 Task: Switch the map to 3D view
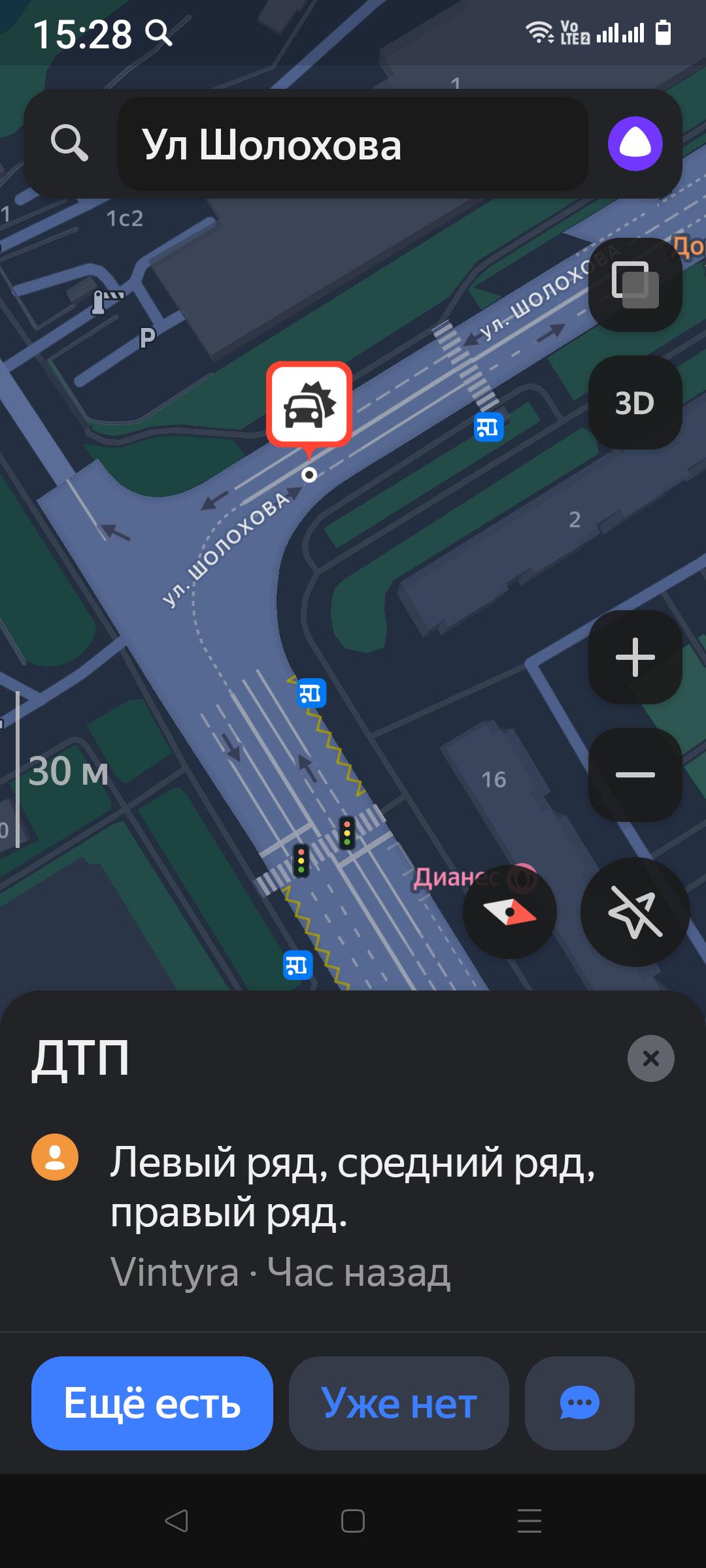coord(635,402)
